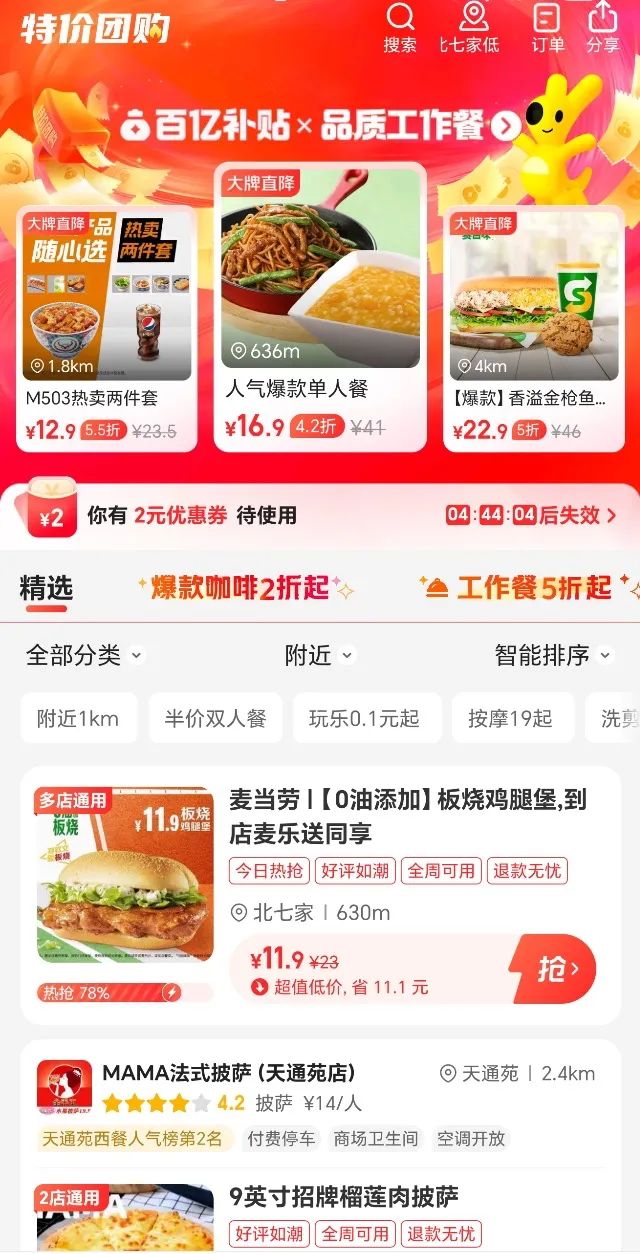640x1254 pixels.
Task: Share this page via 分享
Action: pos(603,27)
